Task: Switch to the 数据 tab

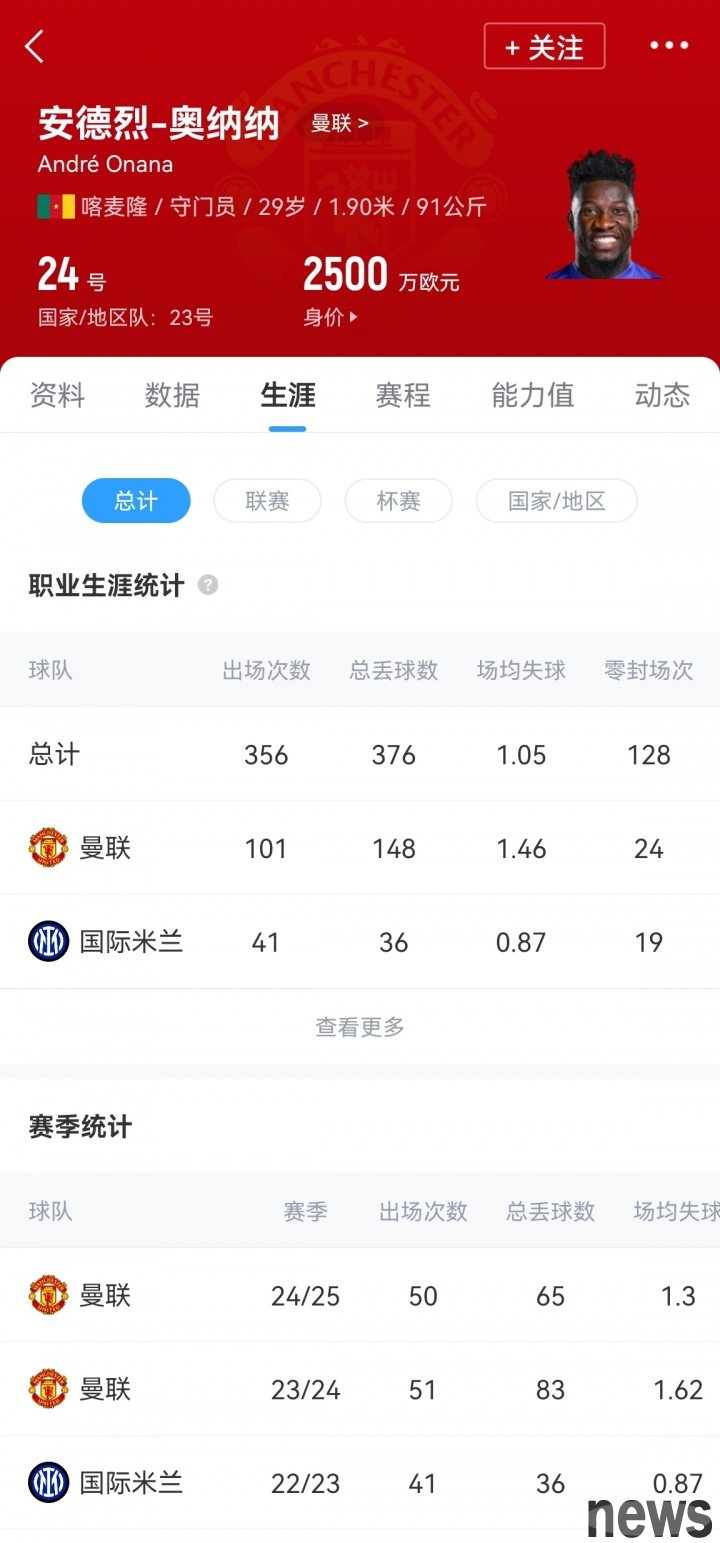Action: tap(172, 395)
